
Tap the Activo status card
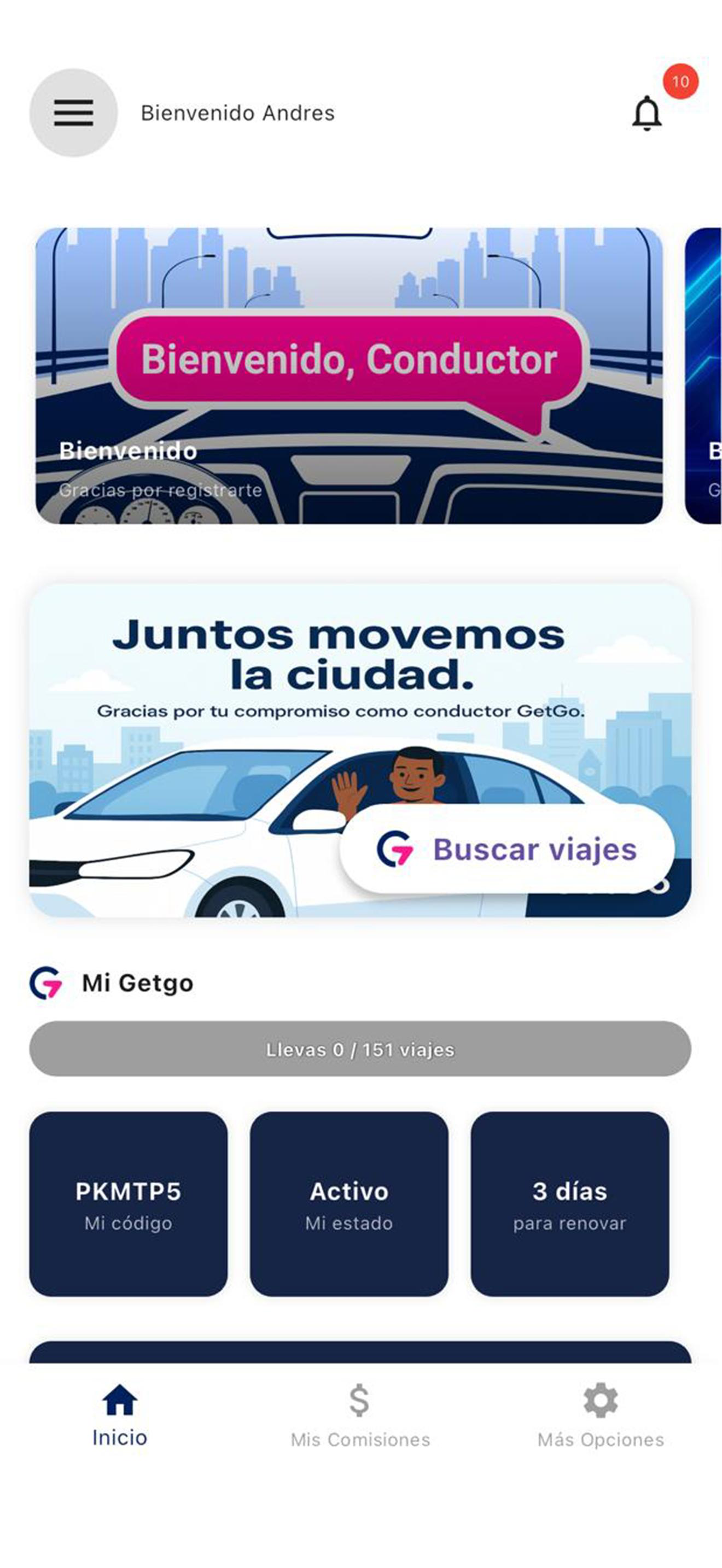click(x=350, y=1207)
